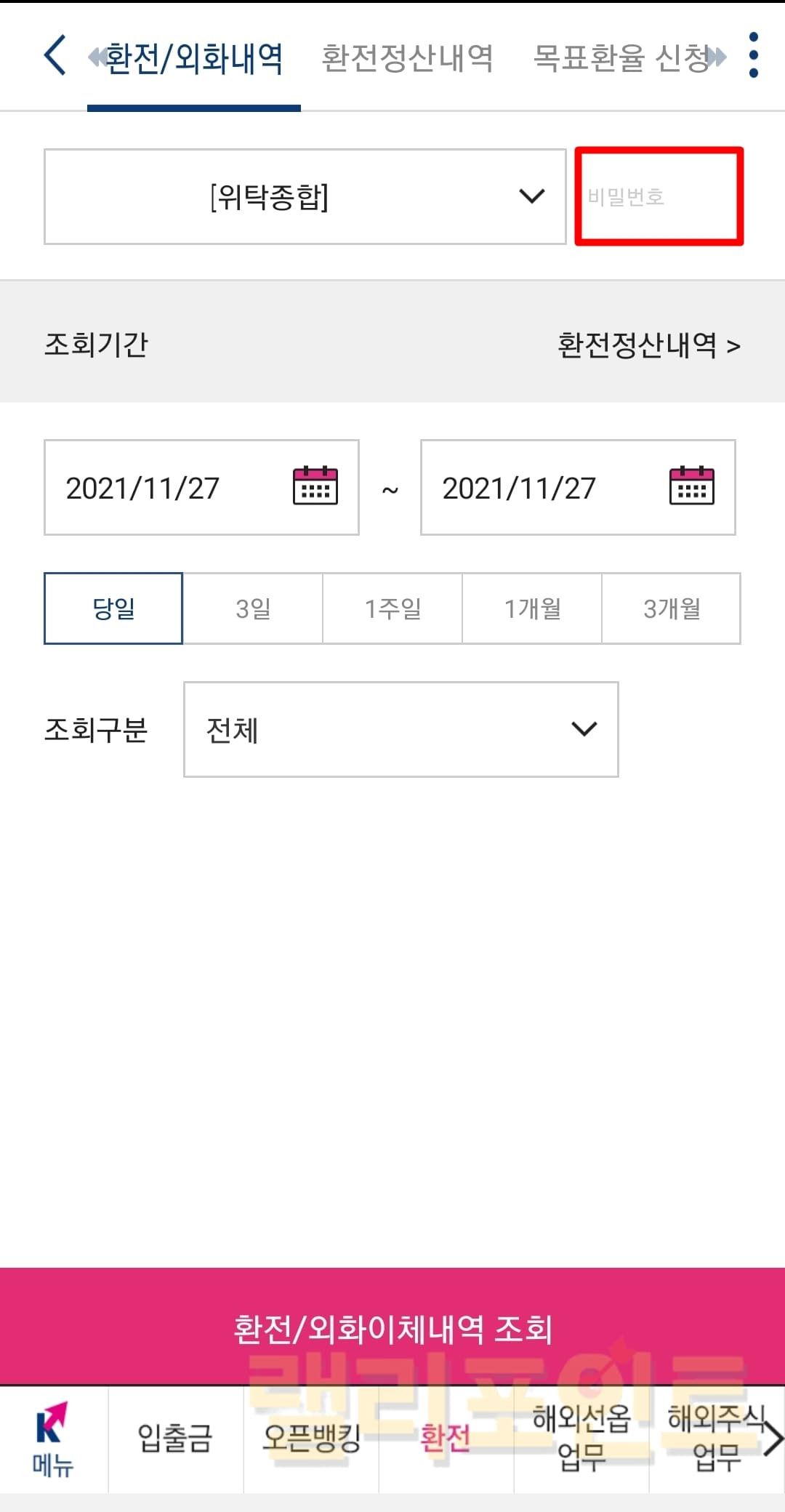Screen dimensions: 785x1512
Task: Open the three-dot overflow menu
Action: [x=753, y=55]
